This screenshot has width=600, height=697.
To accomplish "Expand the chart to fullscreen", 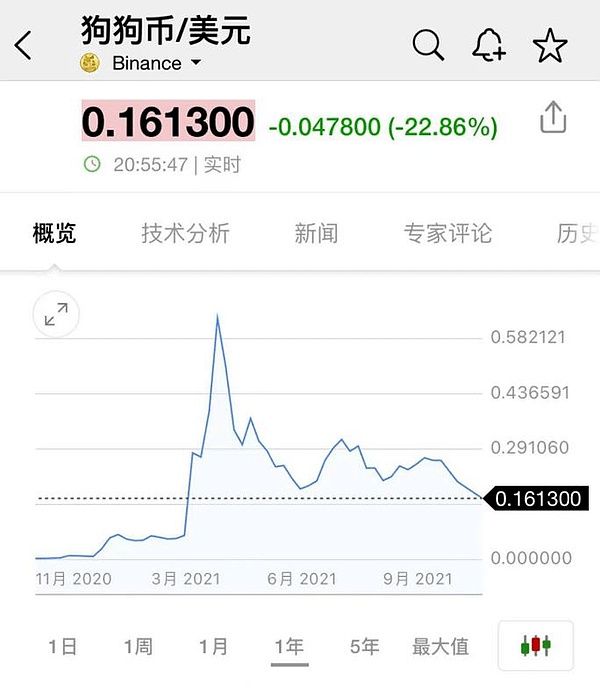I will click(56, 315).
